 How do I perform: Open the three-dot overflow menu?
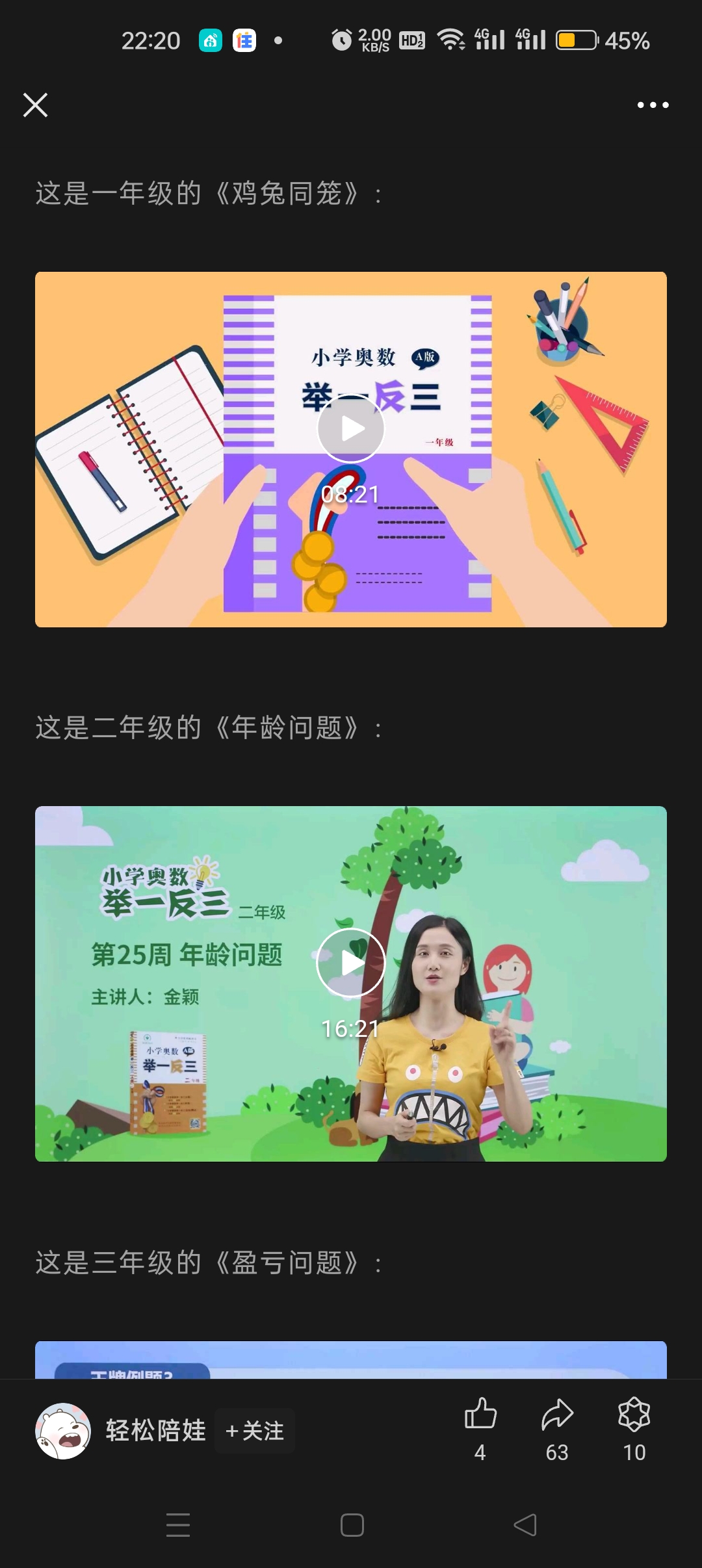(653, 105)
